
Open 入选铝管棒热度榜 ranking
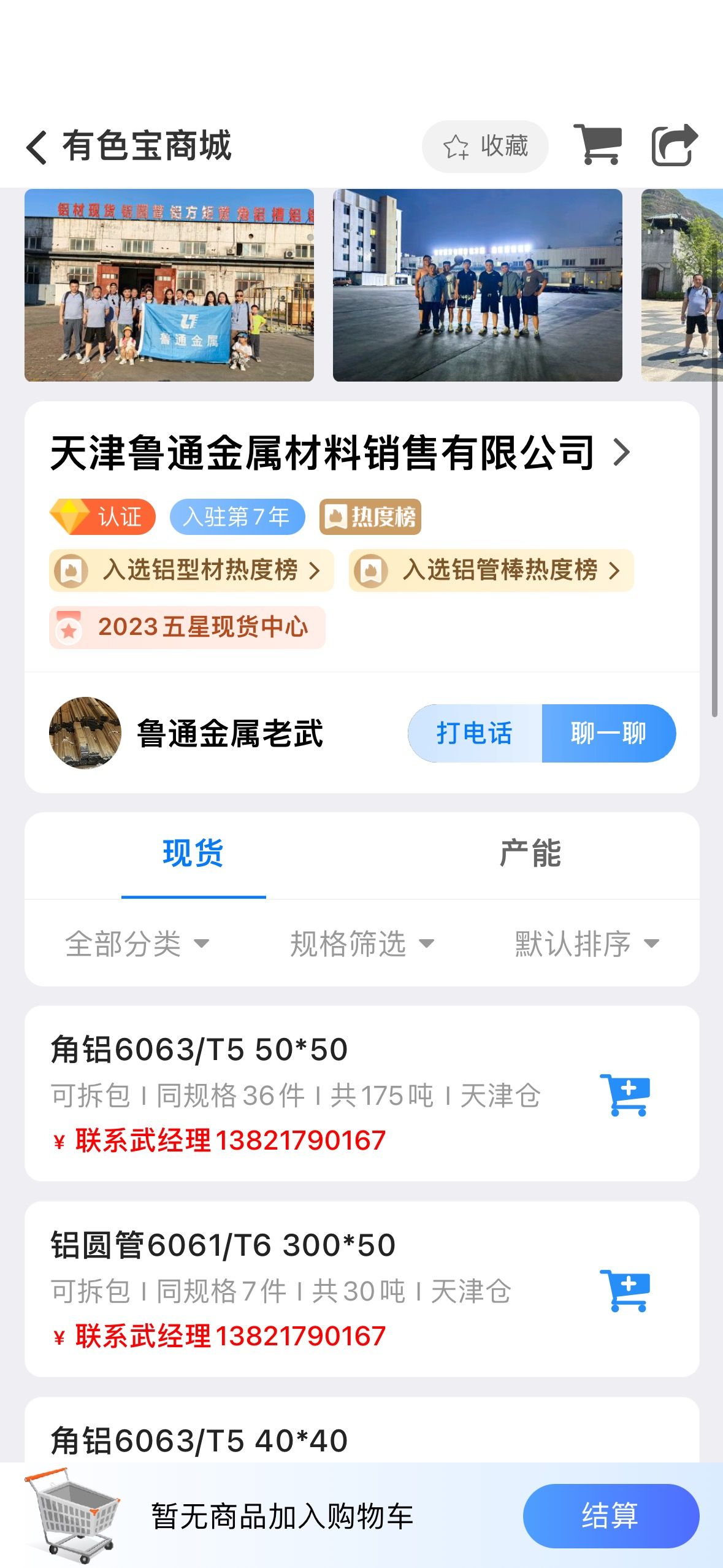(x=491, y=570)
